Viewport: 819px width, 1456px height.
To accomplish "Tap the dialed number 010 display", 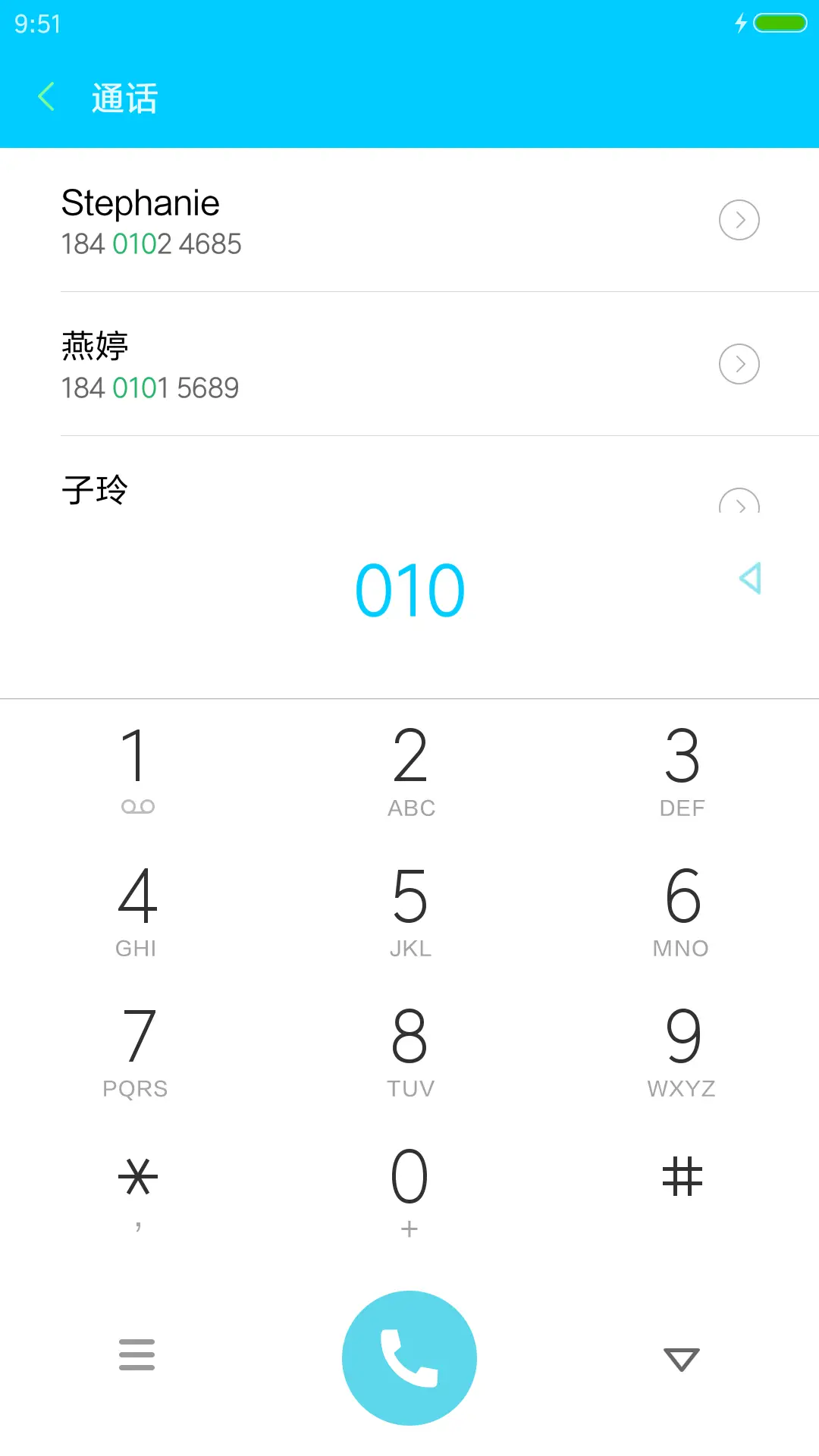I will pos(409,588).
